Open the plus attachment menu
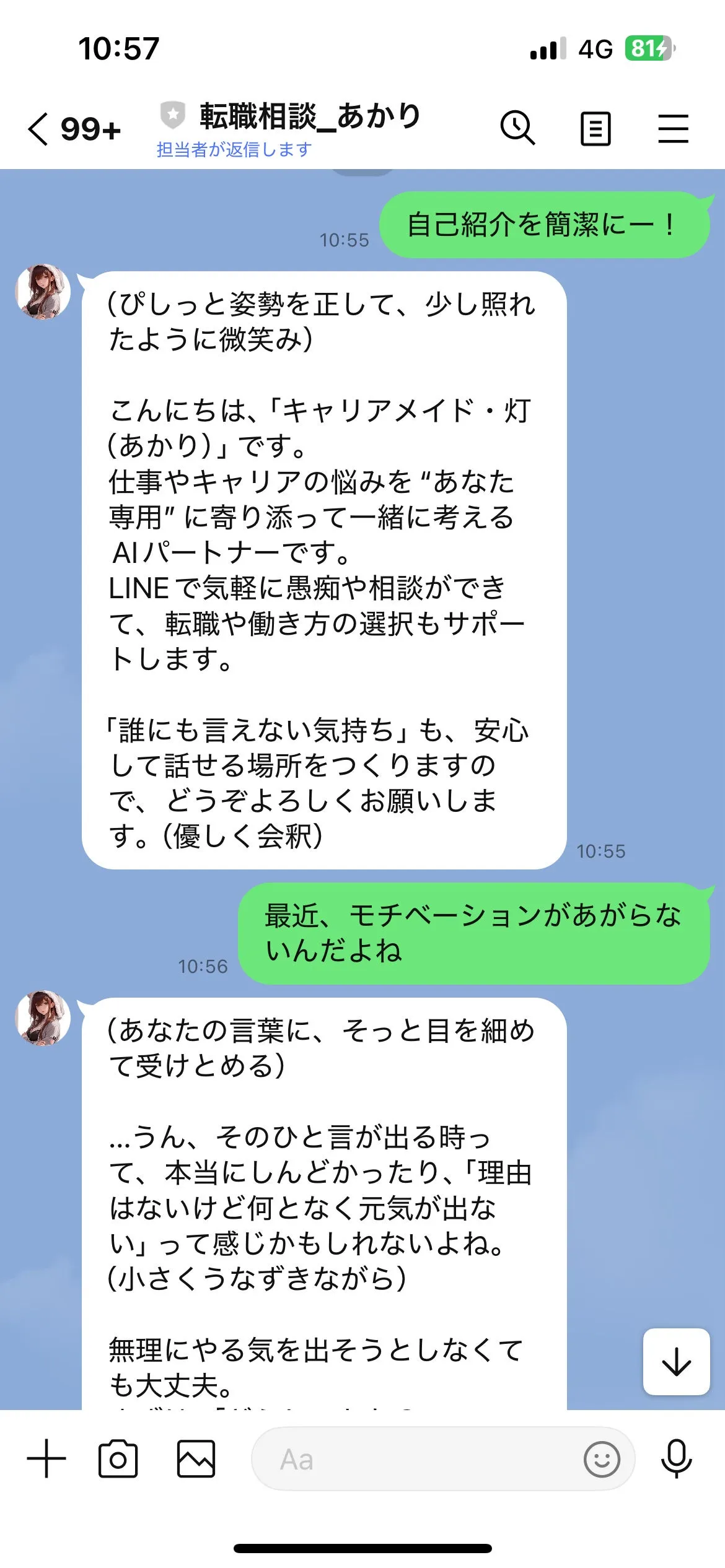Image resolution: width=725 pixels, height=1568 pixels. point(46,1458)
